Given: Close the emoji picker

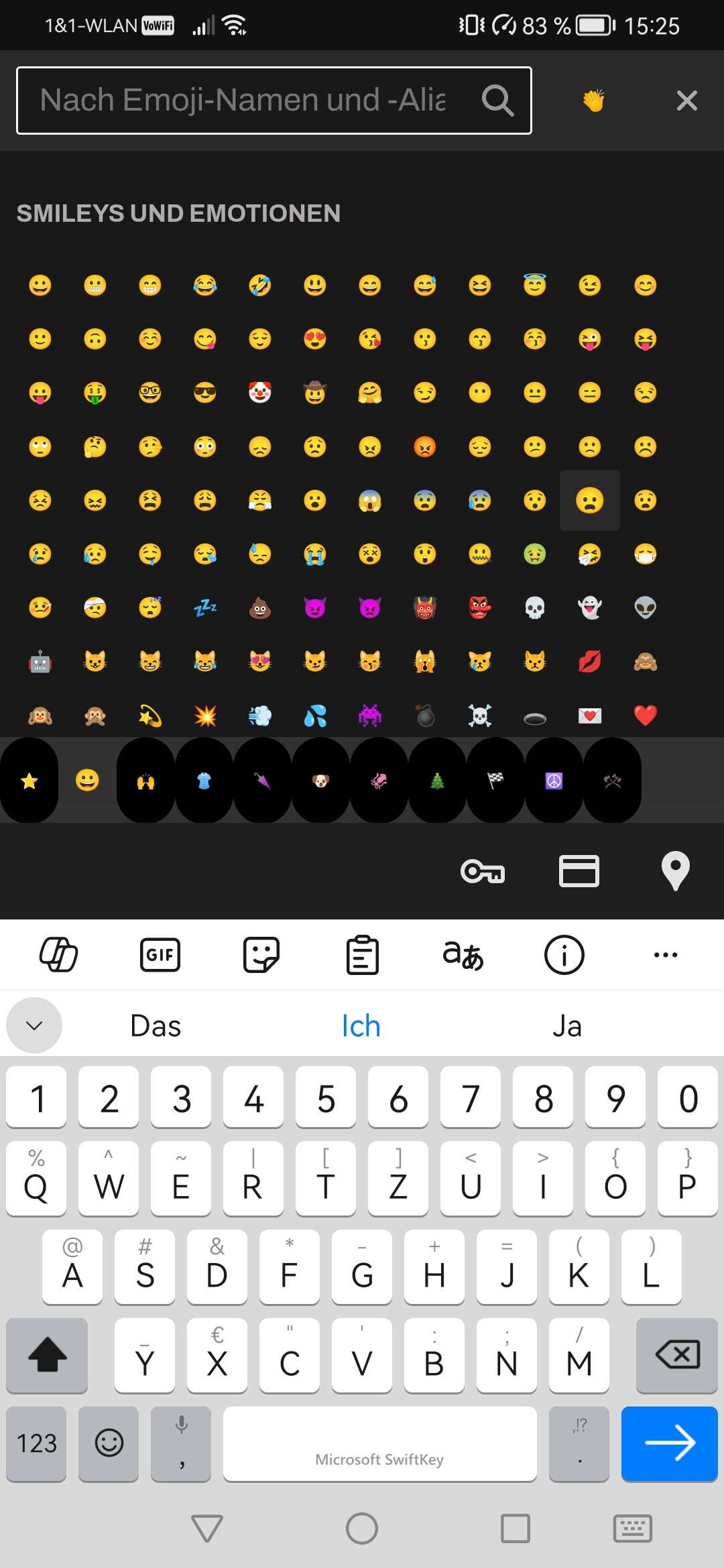Looking at the screenshot, I should click(x=687, y=101).
